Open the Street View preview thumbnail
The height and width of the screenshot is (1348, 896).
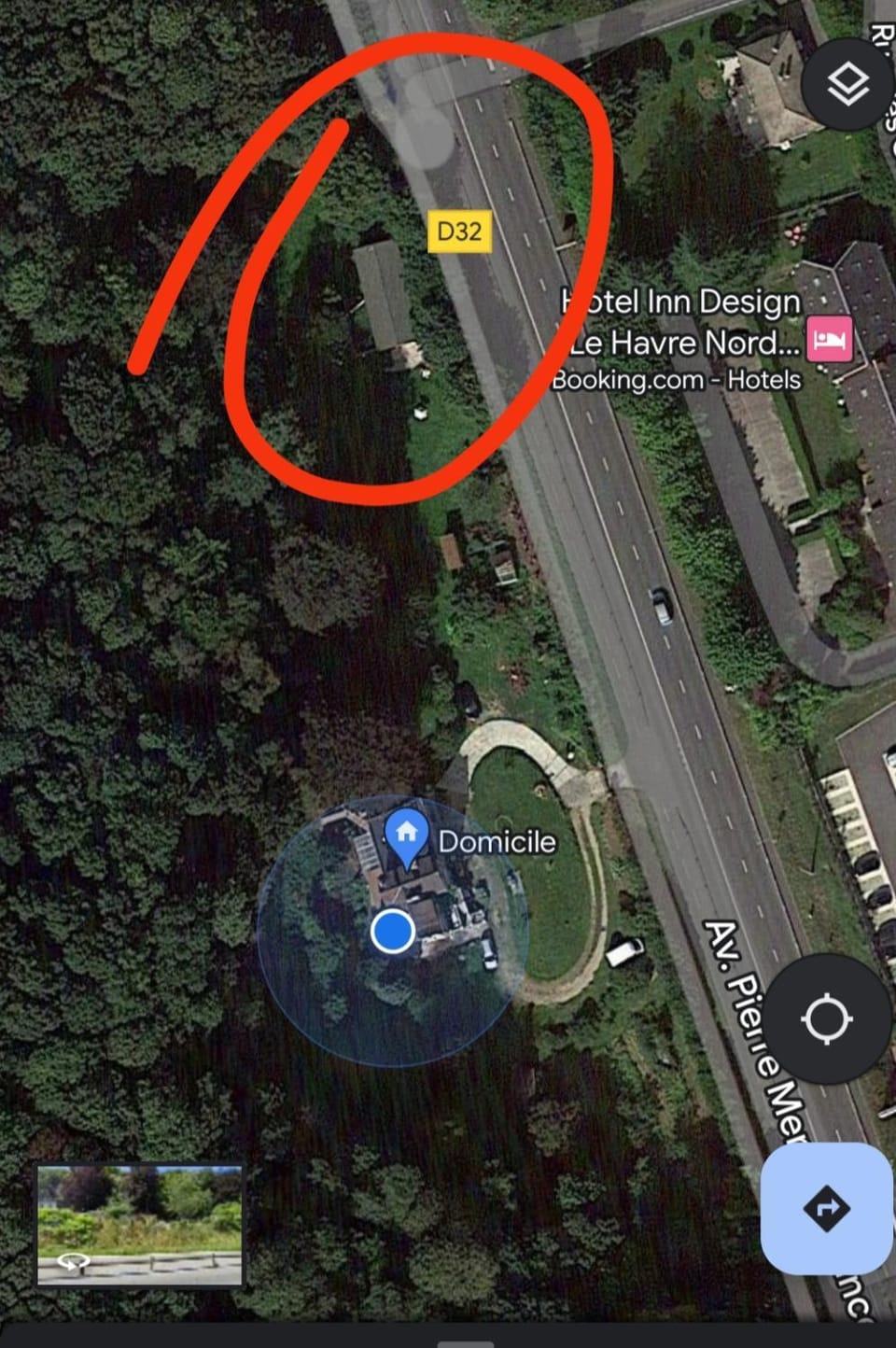pos(140,1225)
